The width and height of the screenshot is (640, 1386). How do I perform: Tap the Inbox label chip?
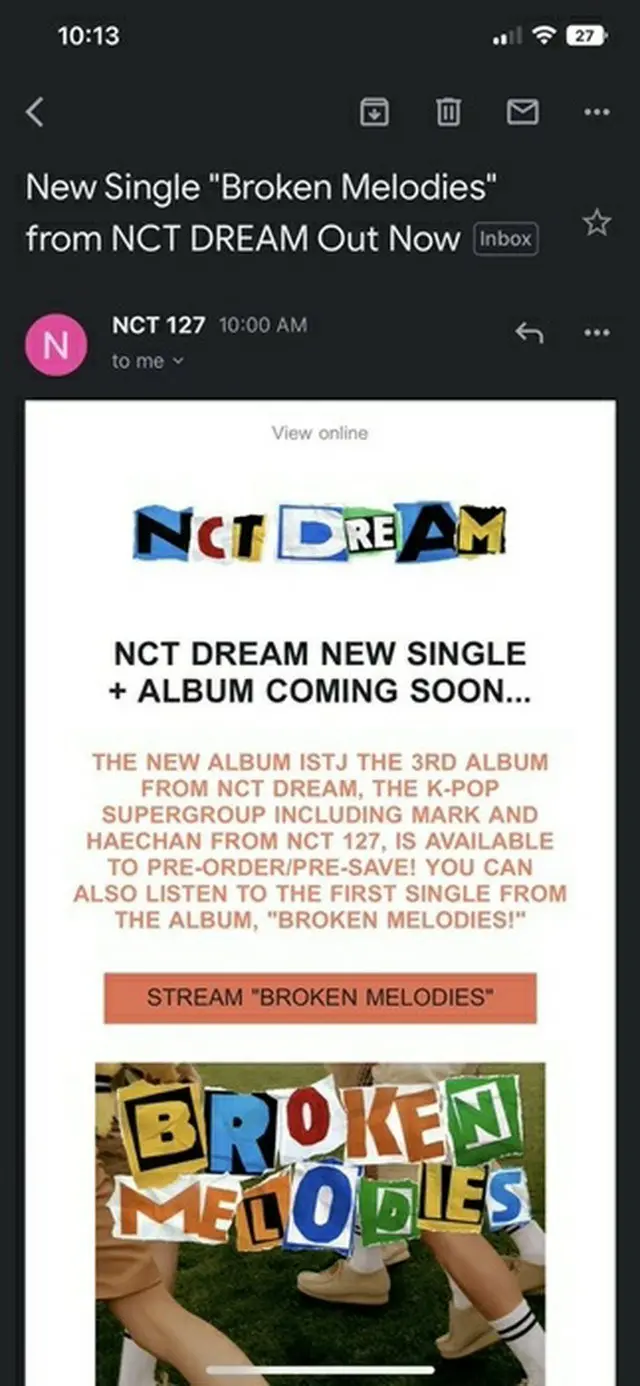(x=506, y=240)
